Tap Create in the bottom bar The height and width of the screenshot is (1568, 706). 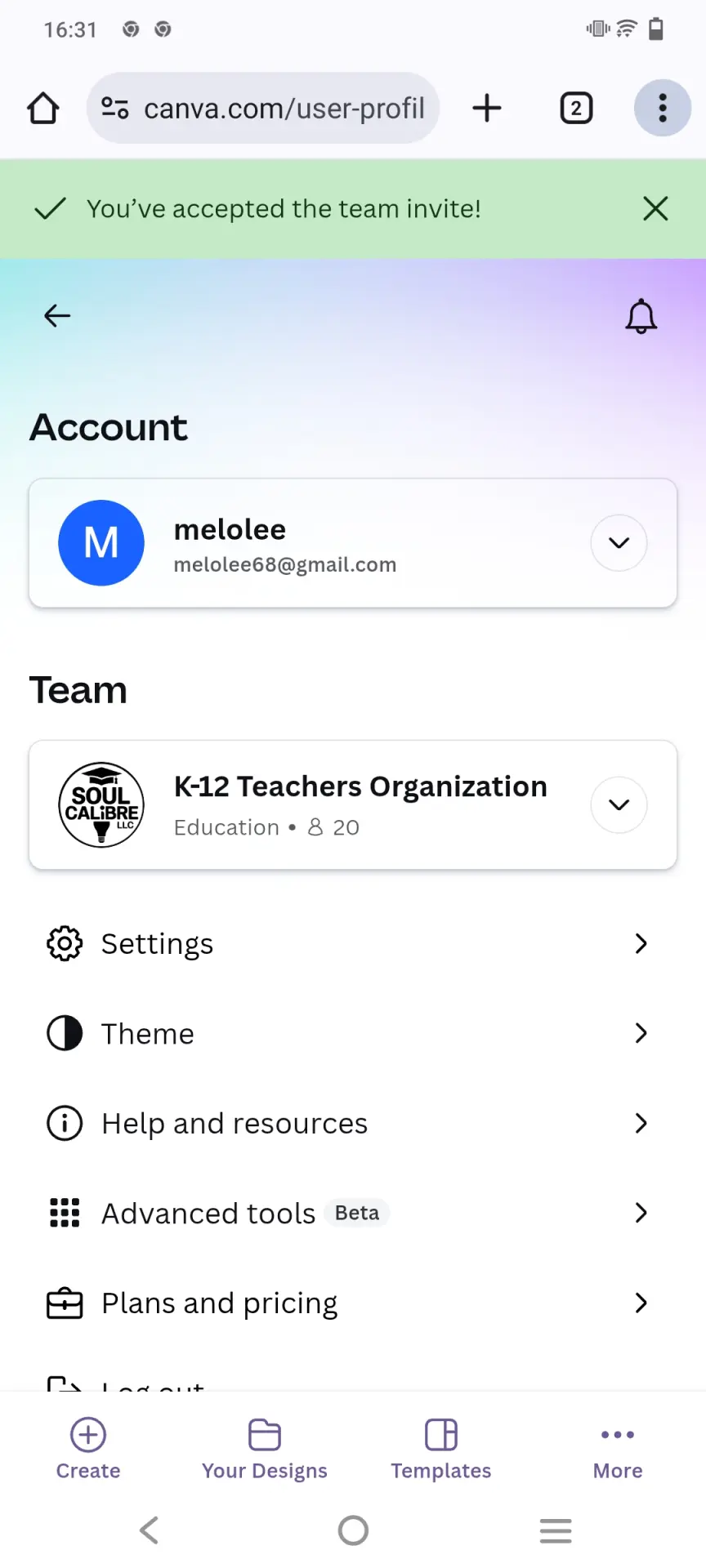pyautogui.click(x=88, y=1450)
